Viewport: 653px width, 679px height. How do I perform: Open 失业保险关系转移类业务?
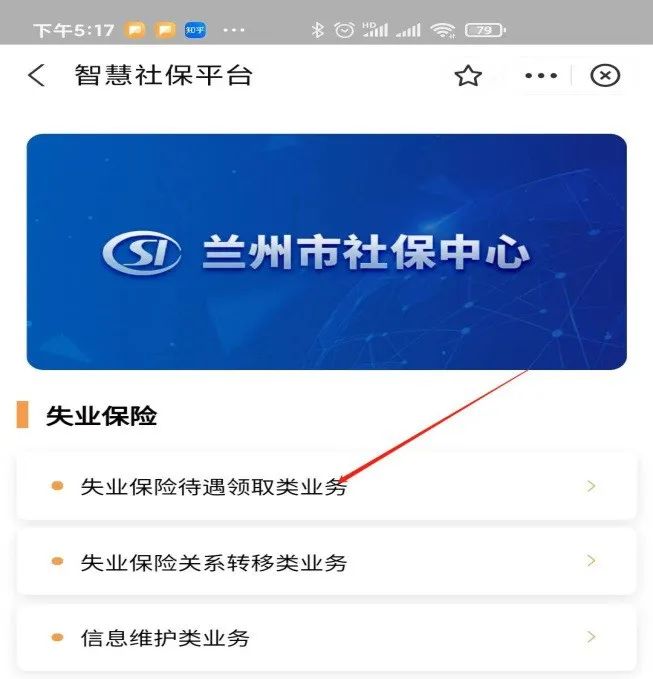[x=326, y=562]
